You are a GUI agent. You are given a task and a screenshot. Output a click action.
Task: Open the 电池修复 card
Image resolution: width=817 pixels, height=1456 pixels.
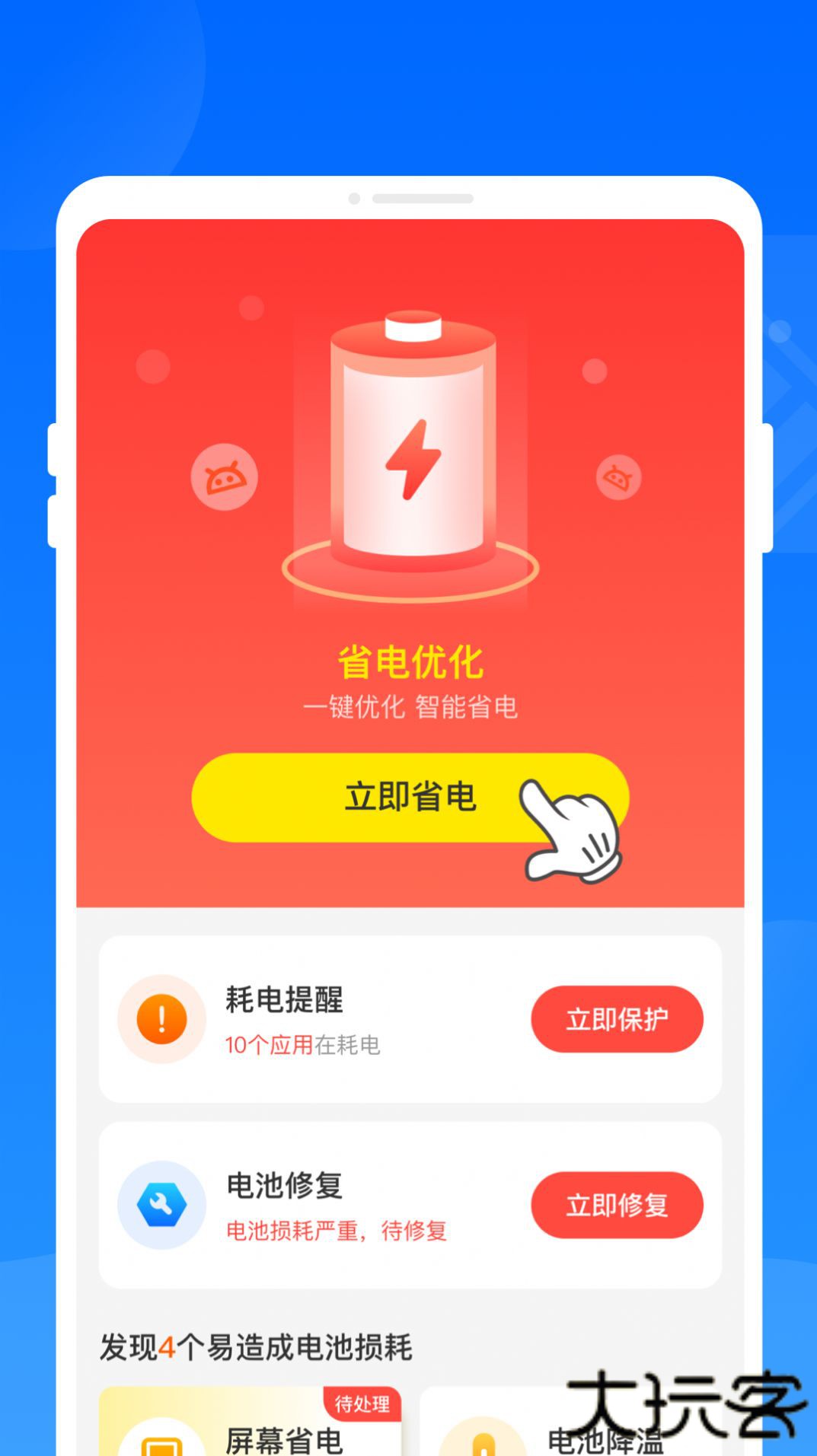411,1205
